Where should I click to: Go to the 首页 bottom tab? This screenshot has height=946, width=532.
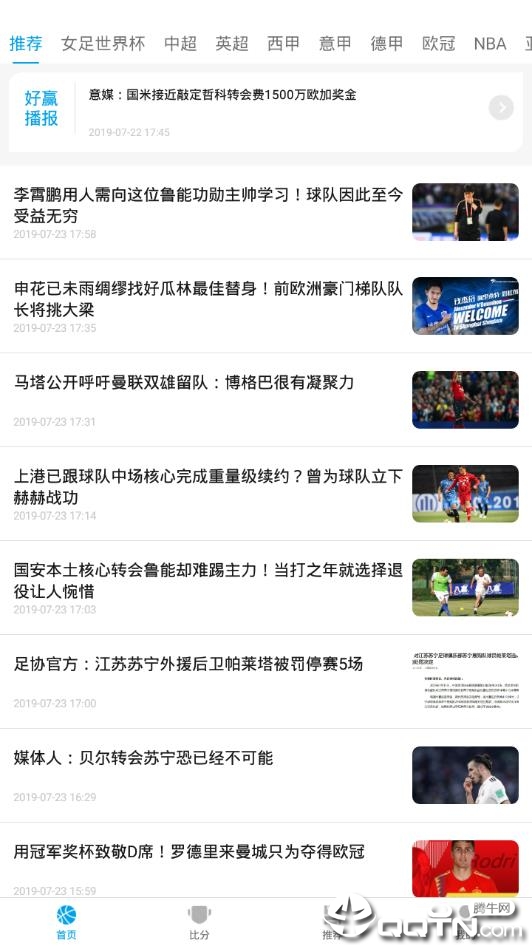(x=66, y=922)
